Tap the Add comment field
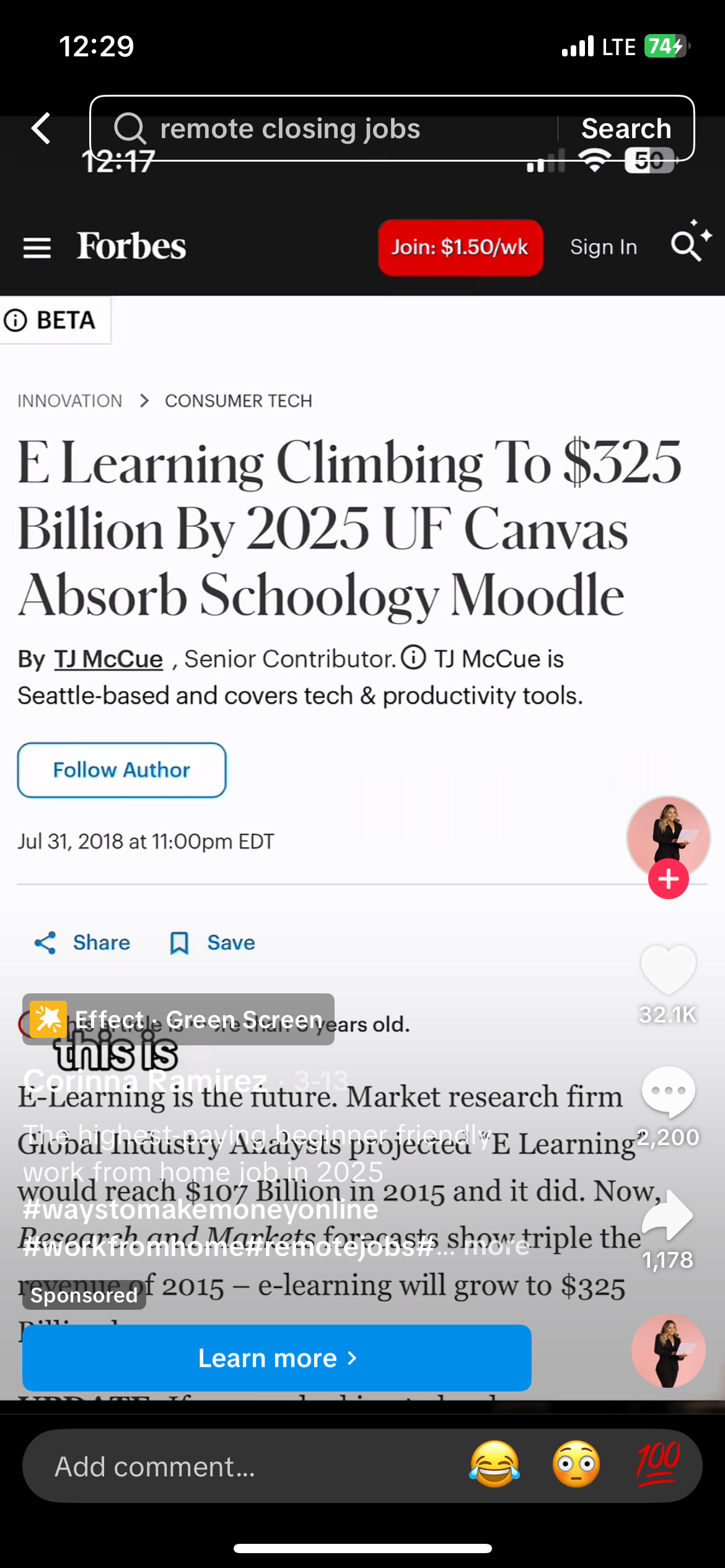The image size is (725, 1568). coord(235,1466)
